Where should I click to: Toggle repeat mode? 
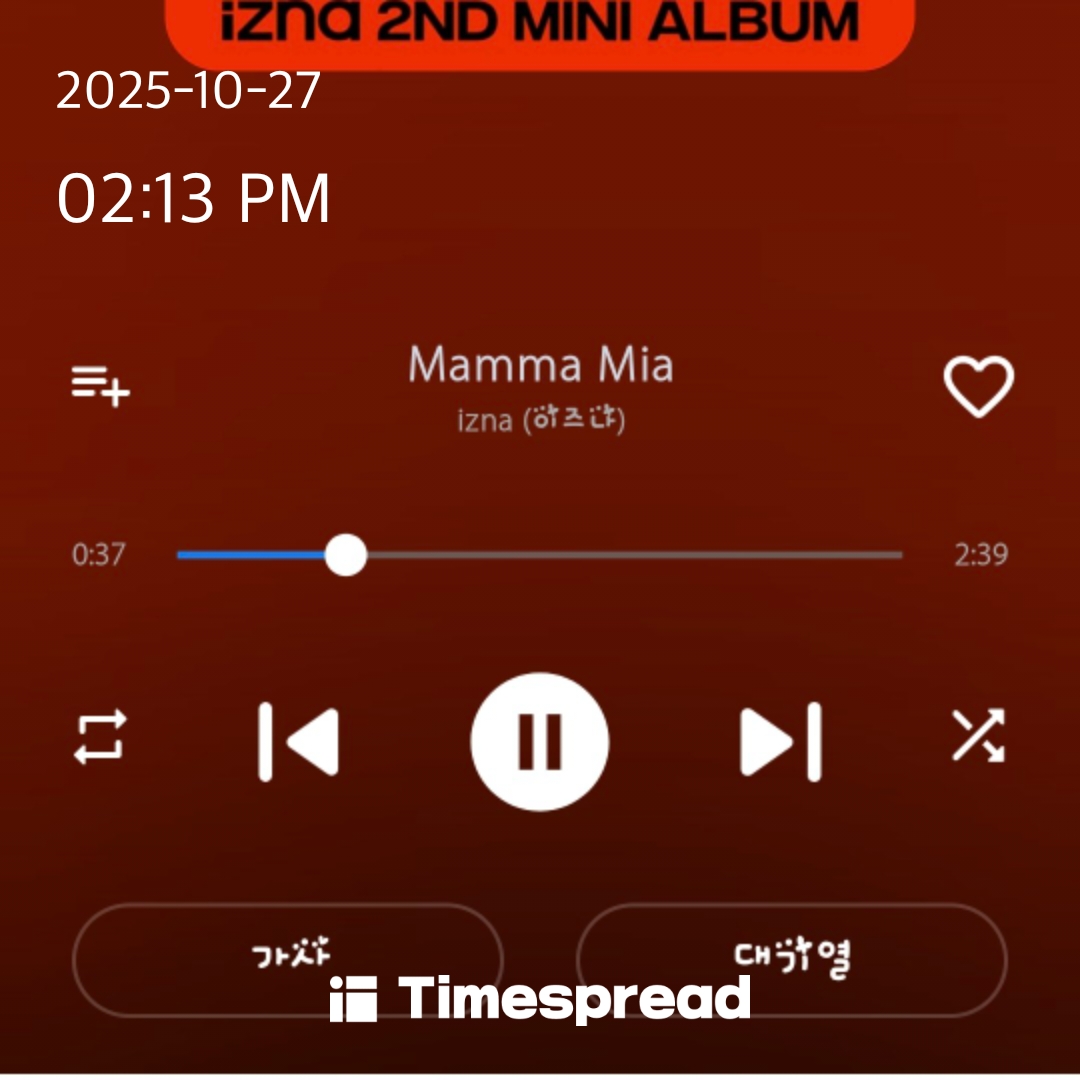(x=100, y=738)
